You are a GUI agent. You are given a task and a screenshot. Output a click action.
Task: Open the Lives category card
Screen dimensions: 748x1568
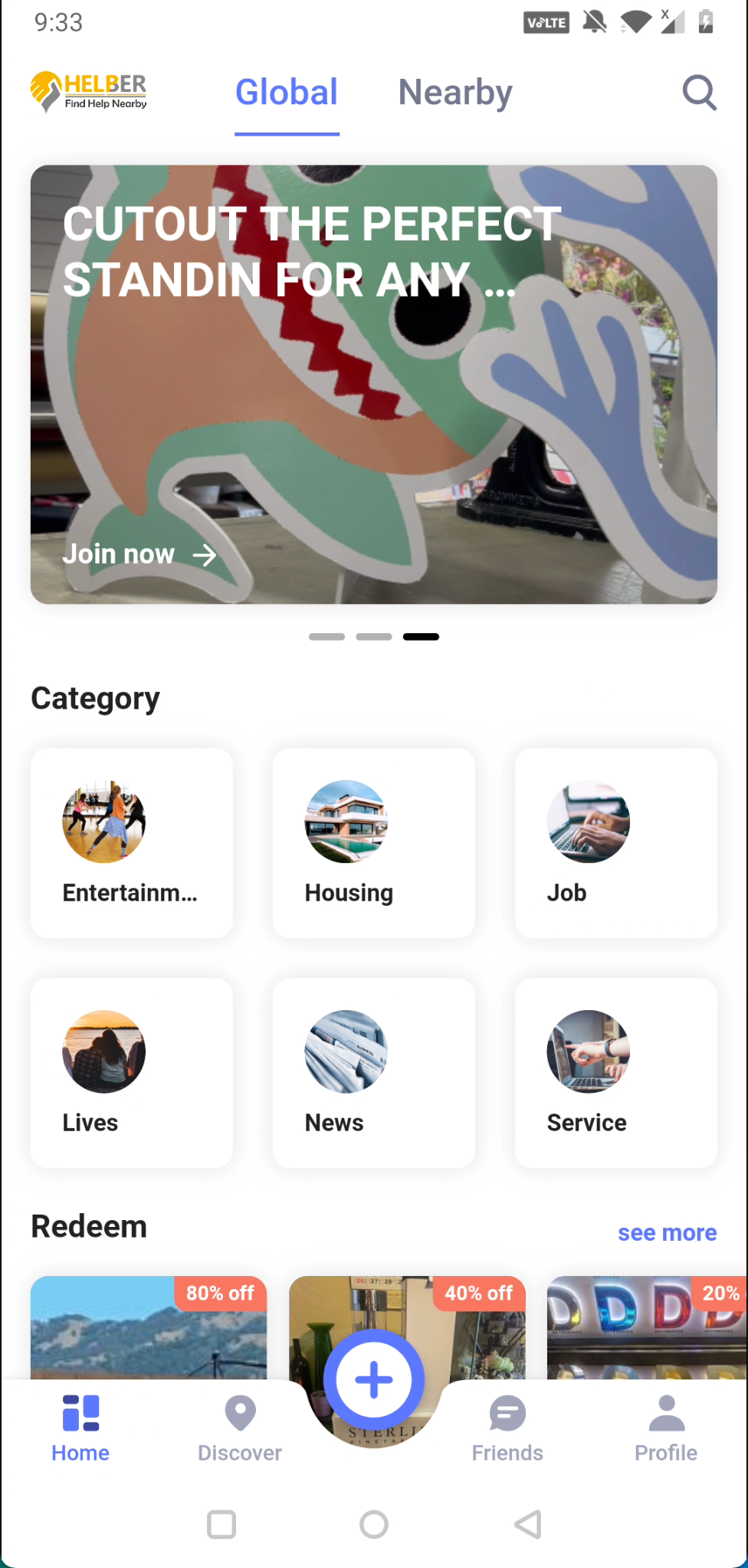pyautogui.click(x=132, y=1073)
